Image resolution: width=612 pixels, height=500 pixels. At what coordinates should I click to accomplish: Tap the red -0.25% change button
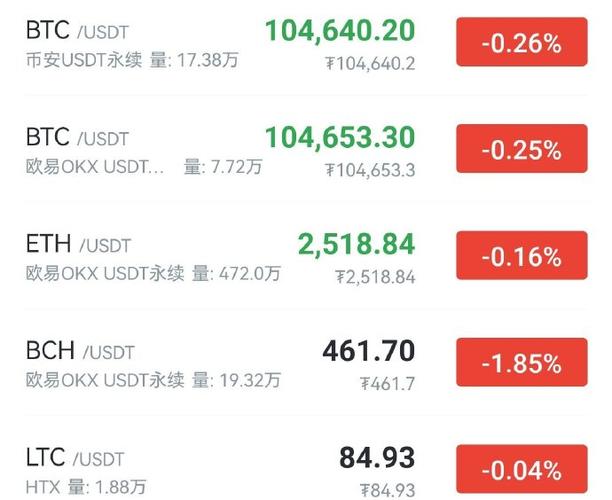click(521, 150)
